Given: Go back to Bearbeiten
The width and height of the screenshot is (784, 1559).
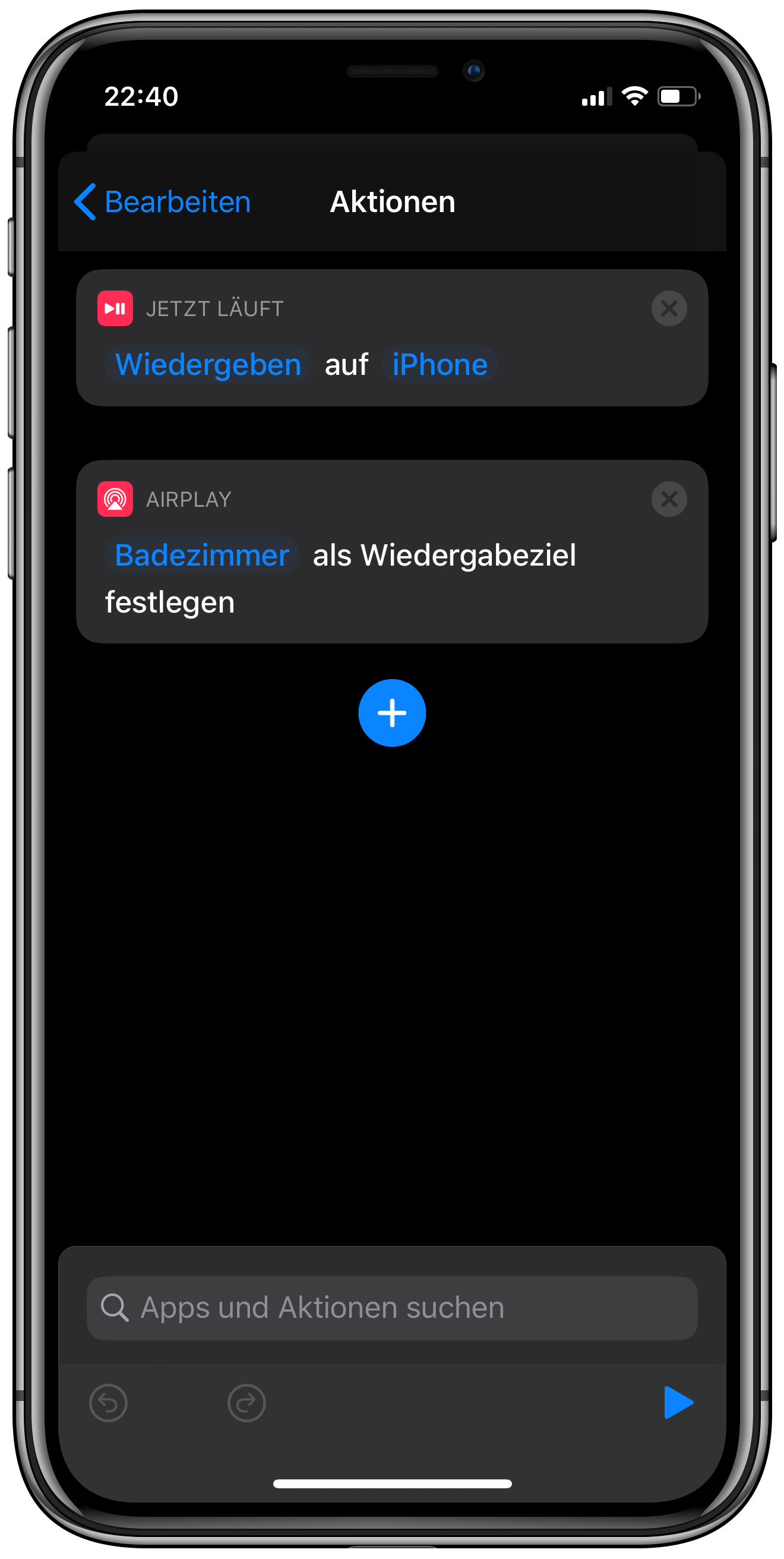Looking at the screenshot, I should (162, 201).
